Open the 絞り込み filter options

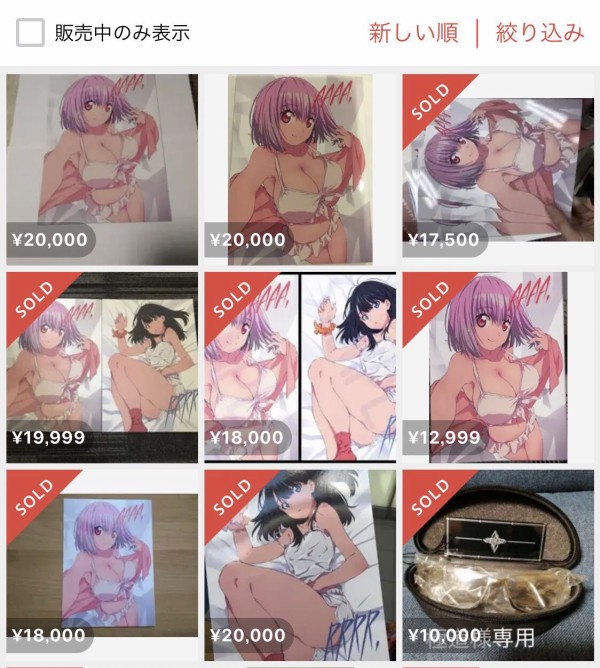click(539, 33)
